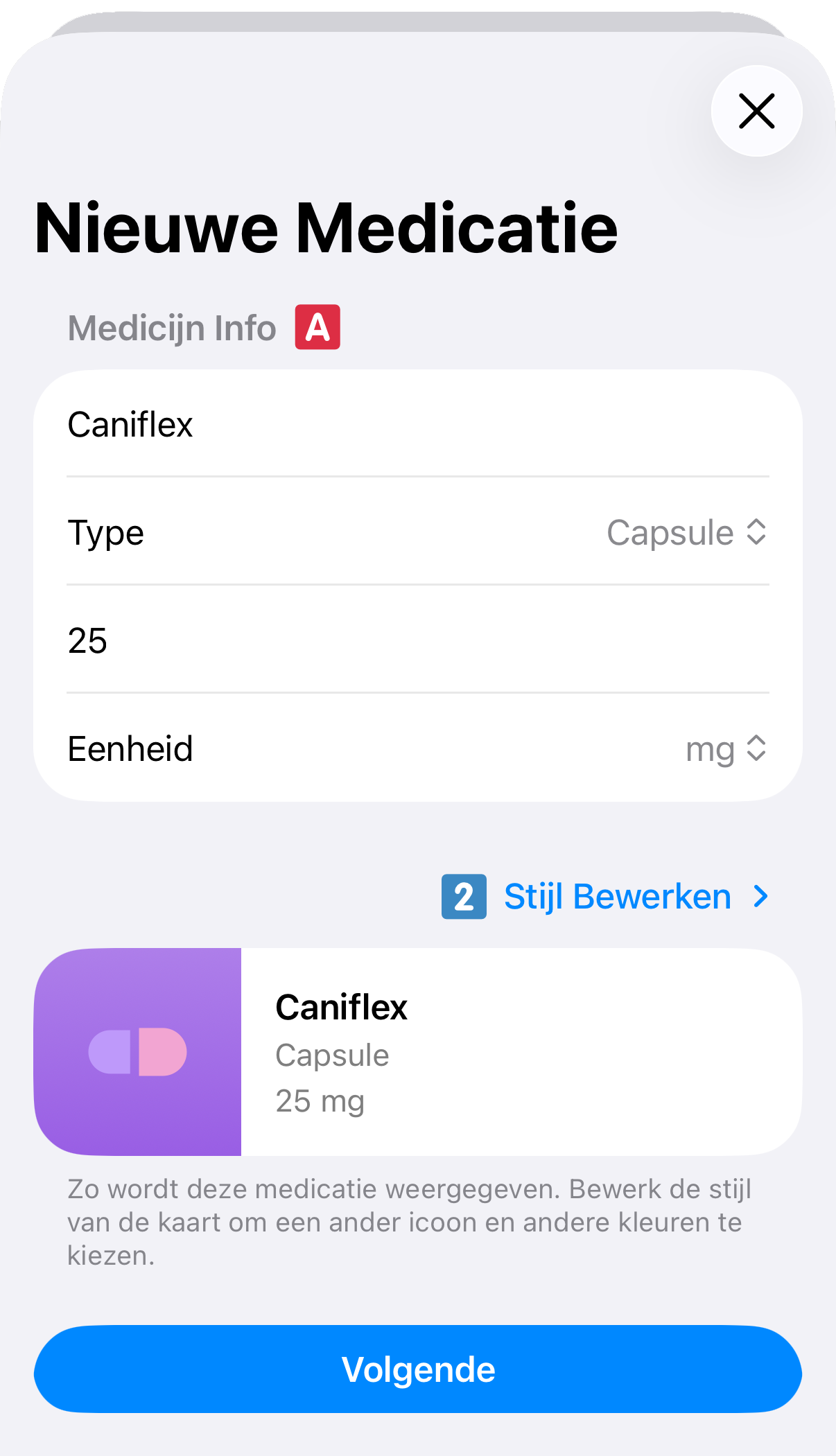Click the chevron next to Stijl Bewerken
Screen dimensions: 836x1456
[x=760, y=896]
